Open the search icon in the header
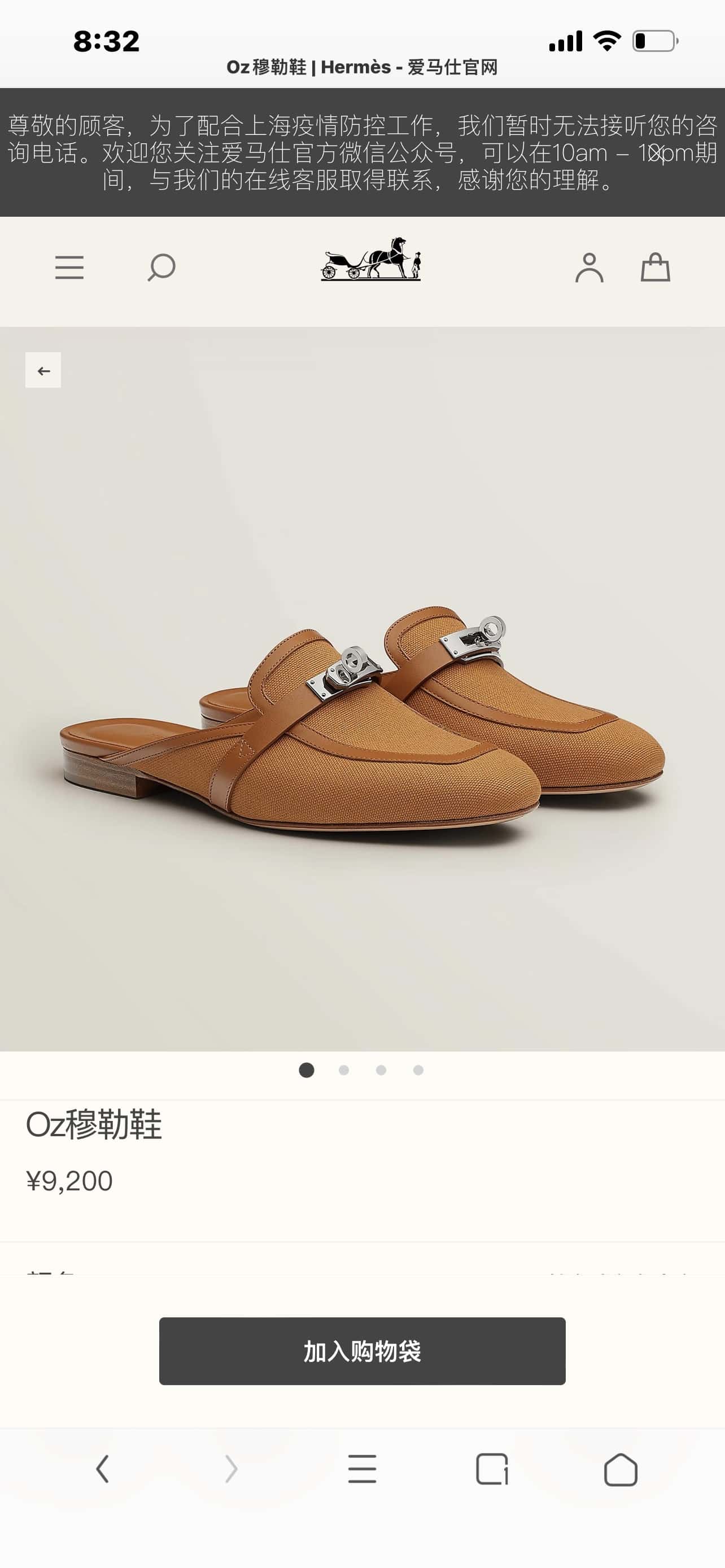 point(161,267)
